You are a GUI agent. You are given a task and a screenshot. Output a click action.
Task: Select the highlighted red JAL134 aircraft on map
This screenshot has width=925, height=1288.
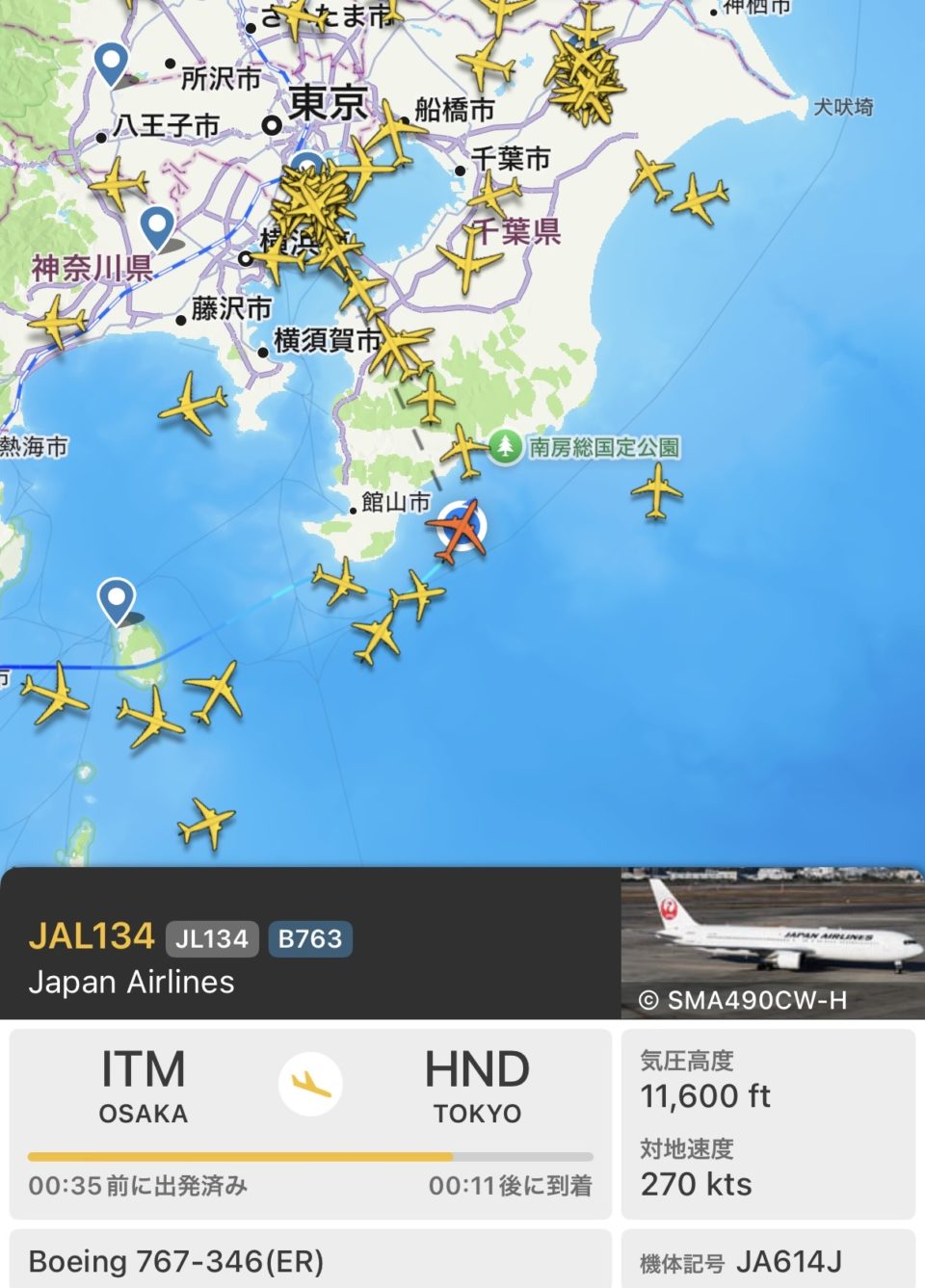pos(461,529)
